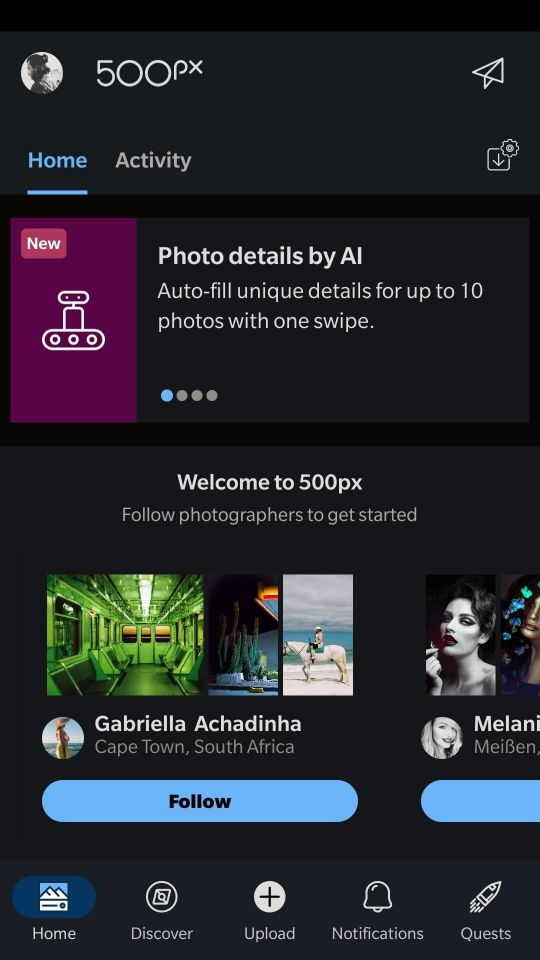This screenshot has height=960, width=540.
Task: Open Gabriella Achadinha's profile name
Action: tap(198, 724)
